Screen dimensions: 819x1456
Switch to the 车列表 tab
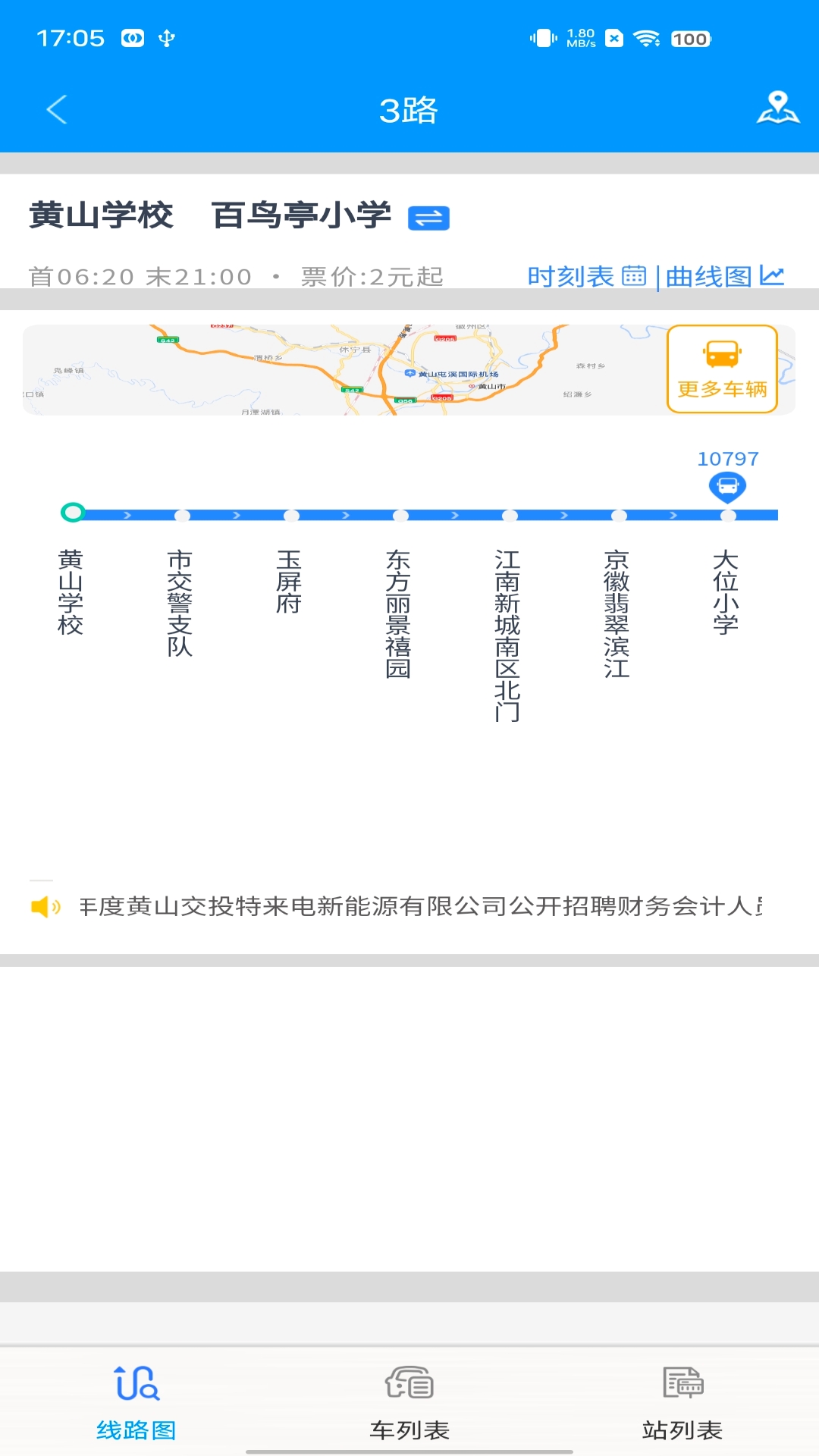click(409, 1402)
